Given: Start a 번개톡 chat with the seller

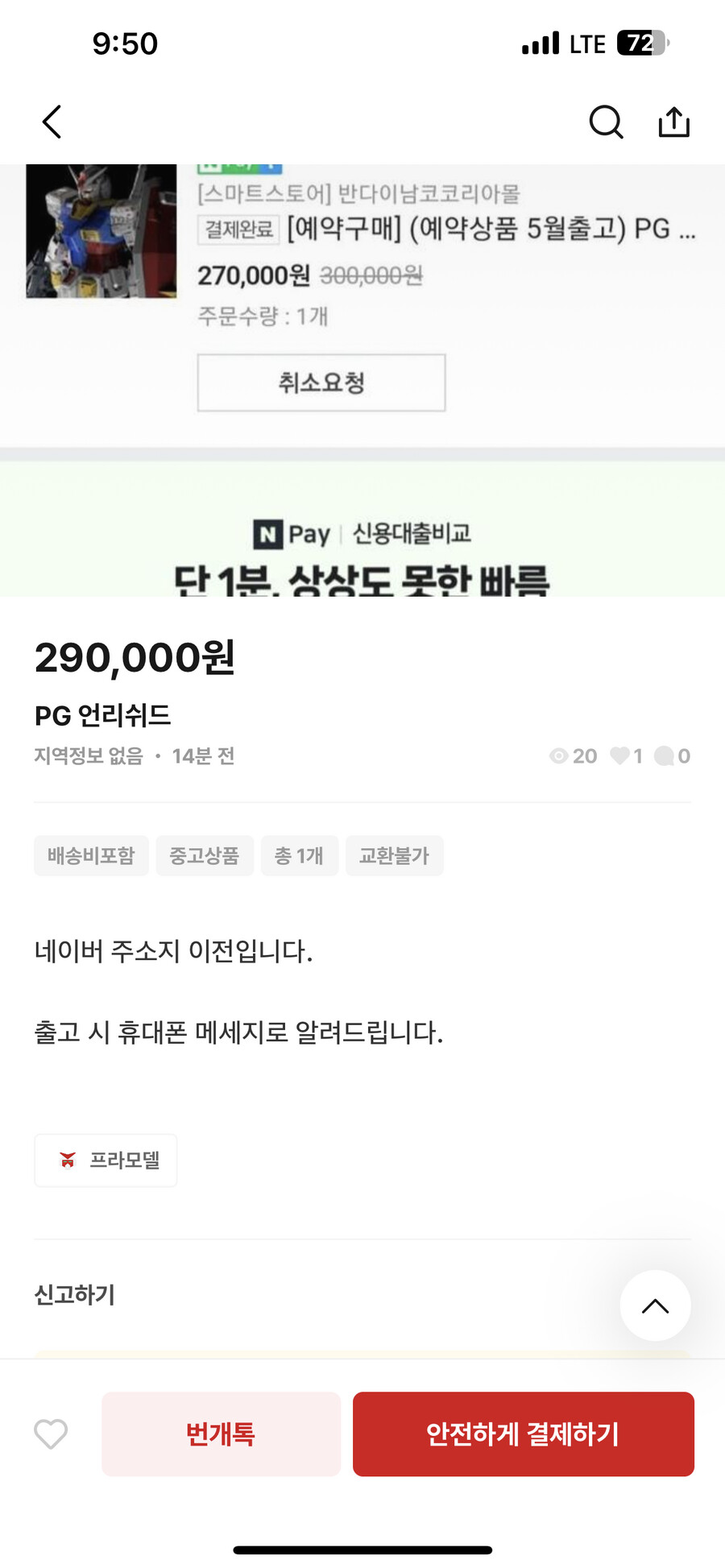Looking at the screenshot, I should tap(221, 1434).
